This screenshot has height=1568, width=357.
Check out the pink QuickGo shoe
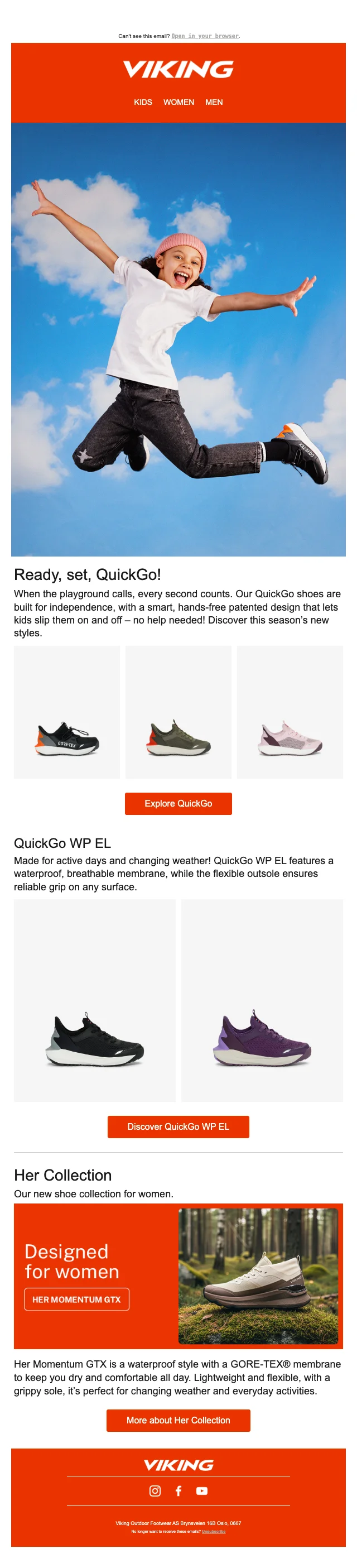coord(290,712)
